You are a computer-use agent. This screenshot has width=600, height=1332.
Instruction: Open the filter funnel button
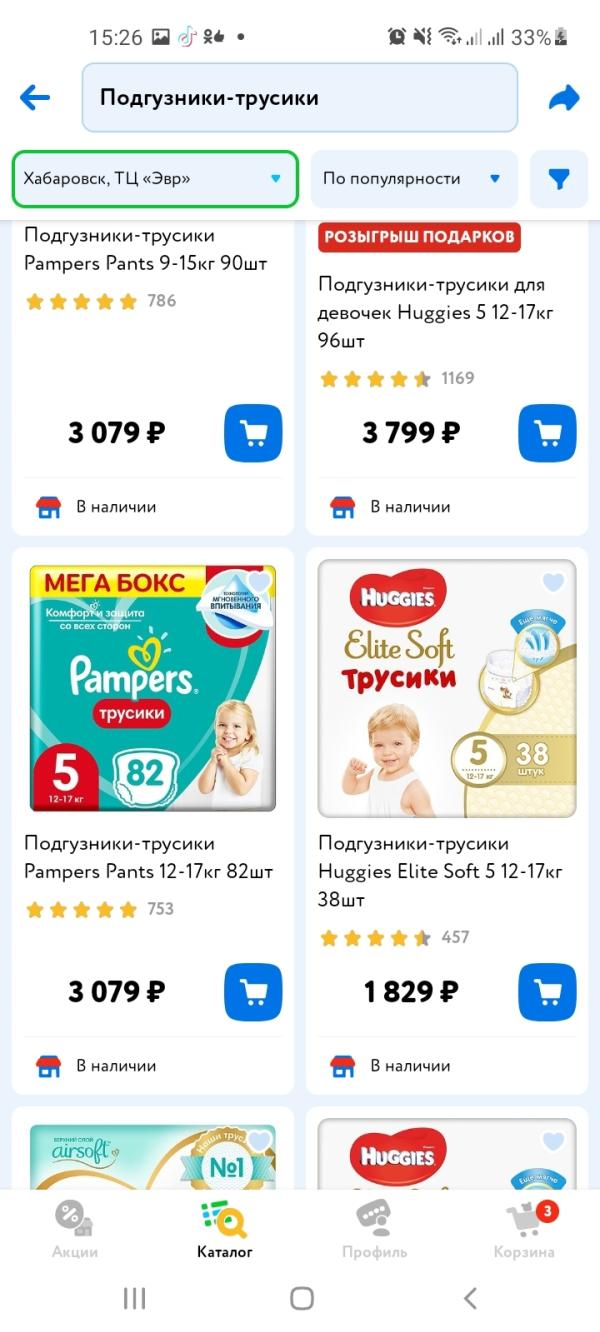pyautogui.click(x=559, y=179)
